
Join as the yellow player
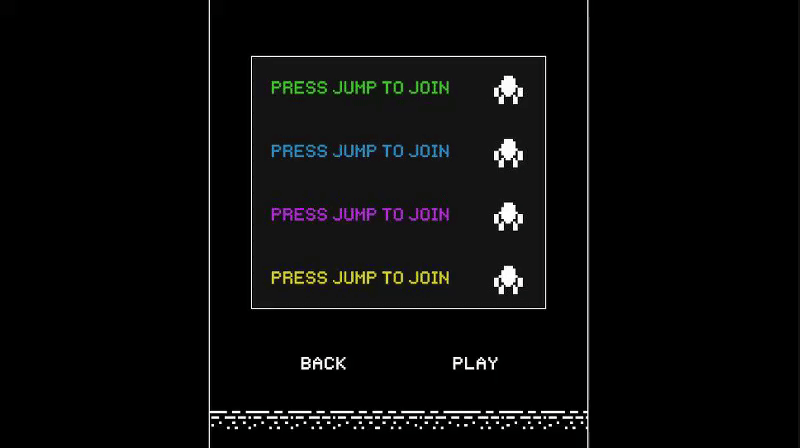click(x=360, y=277)
